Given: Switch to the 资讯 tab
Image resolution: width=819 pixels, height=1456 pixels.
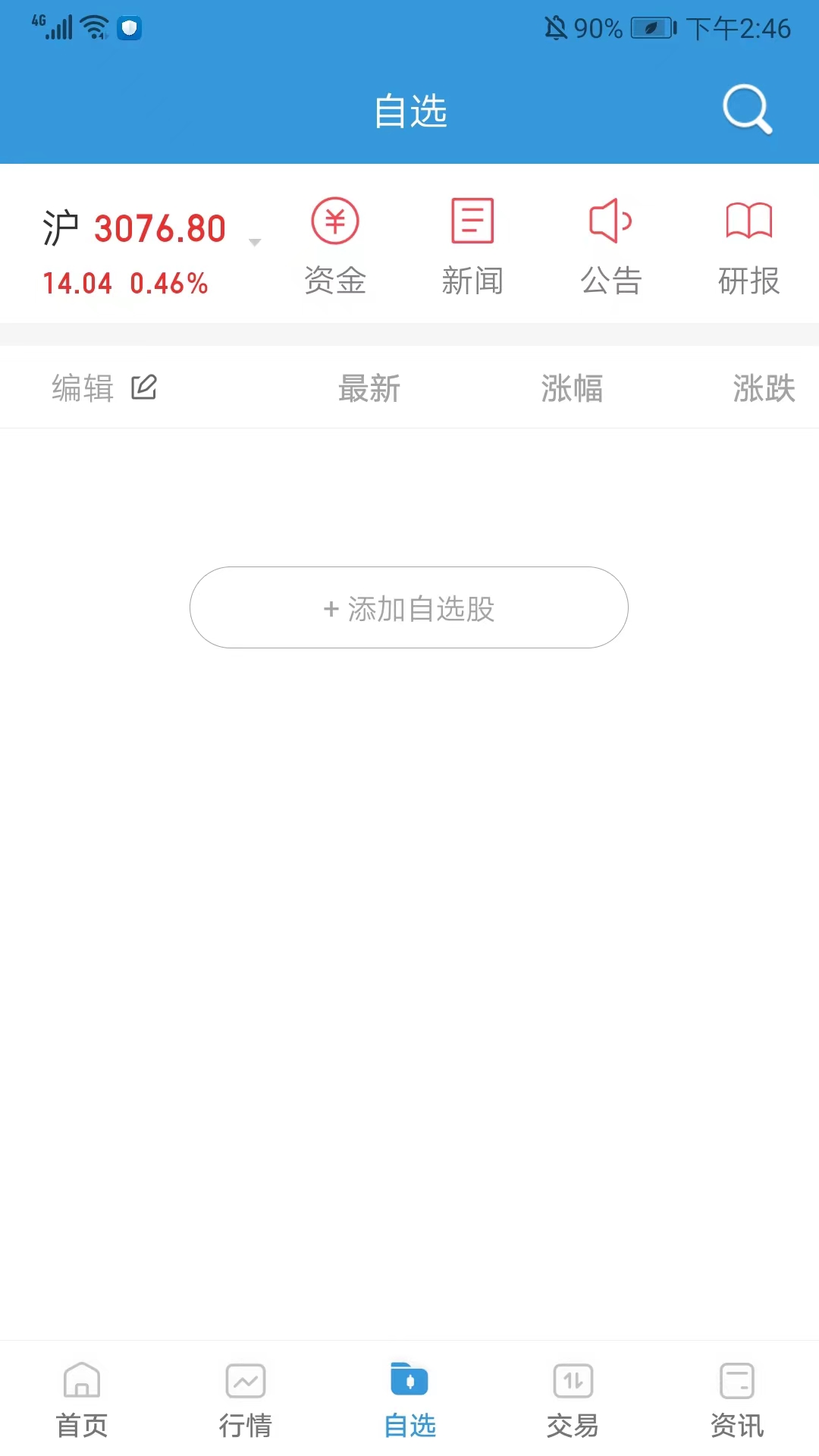Looking at the screenshot, I should tap(737, 1400).
